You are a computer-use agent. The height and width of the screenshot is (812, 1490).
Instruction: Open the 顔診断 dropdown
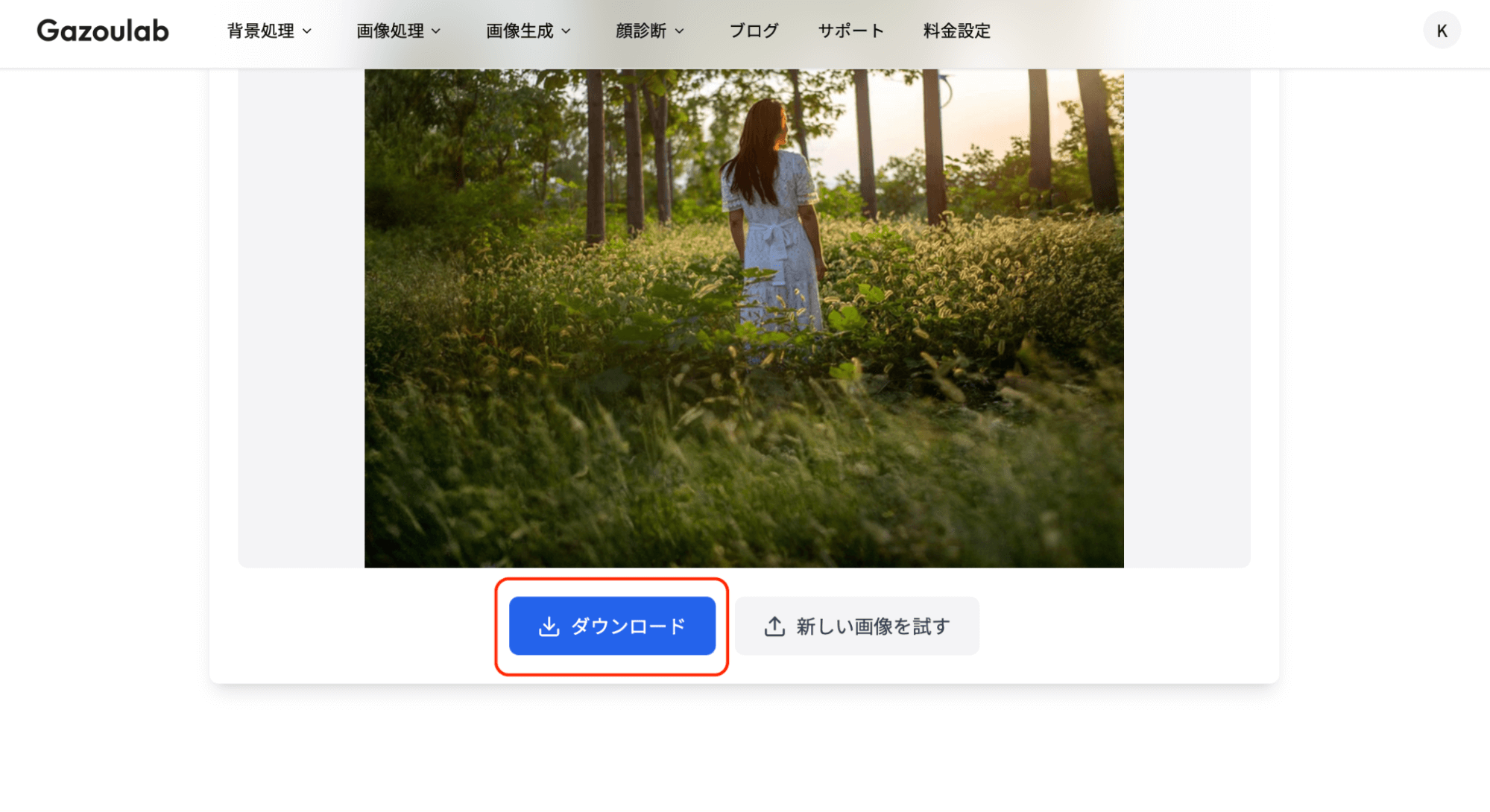click(649, 31)
